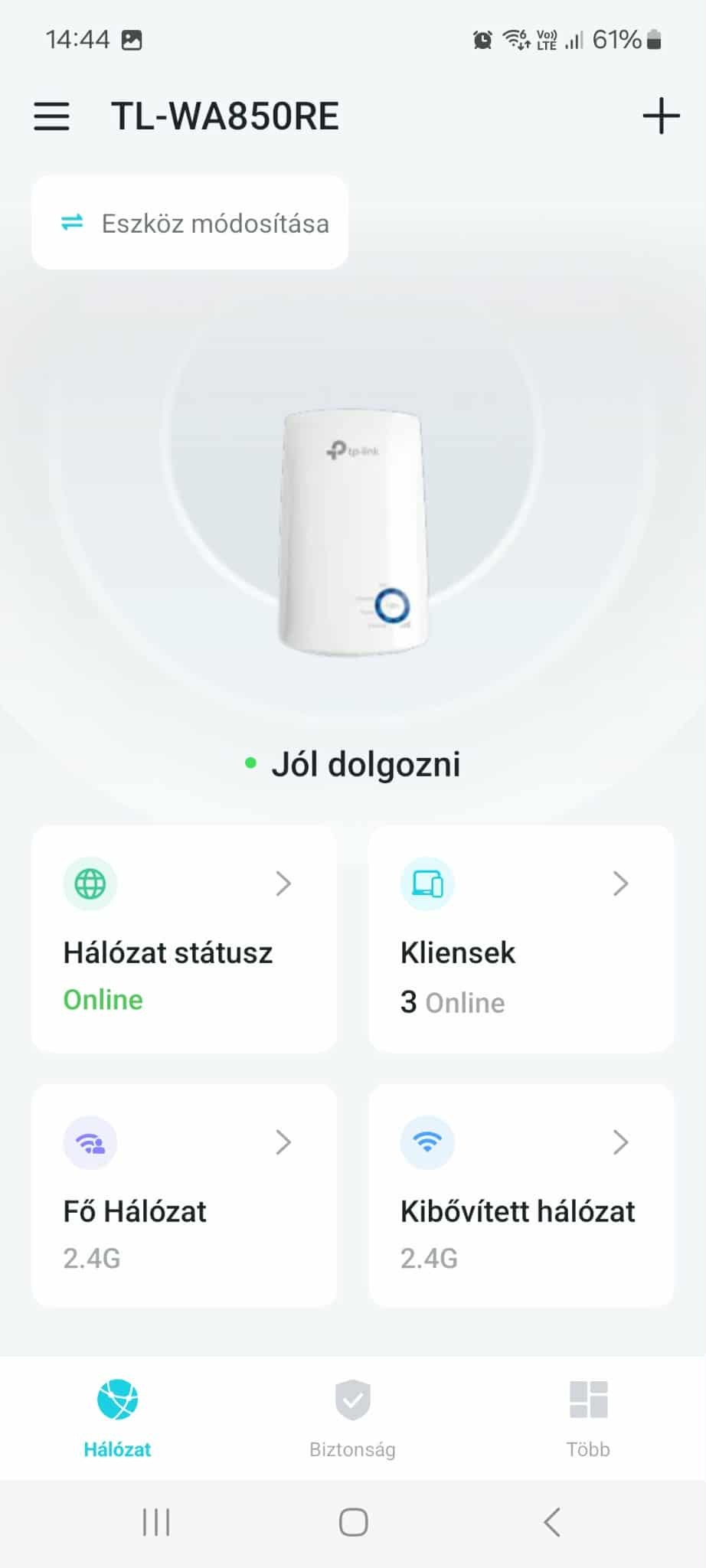Go to the Több tab
Screen dimensions: 706x1568
(x=588, y=1418)
